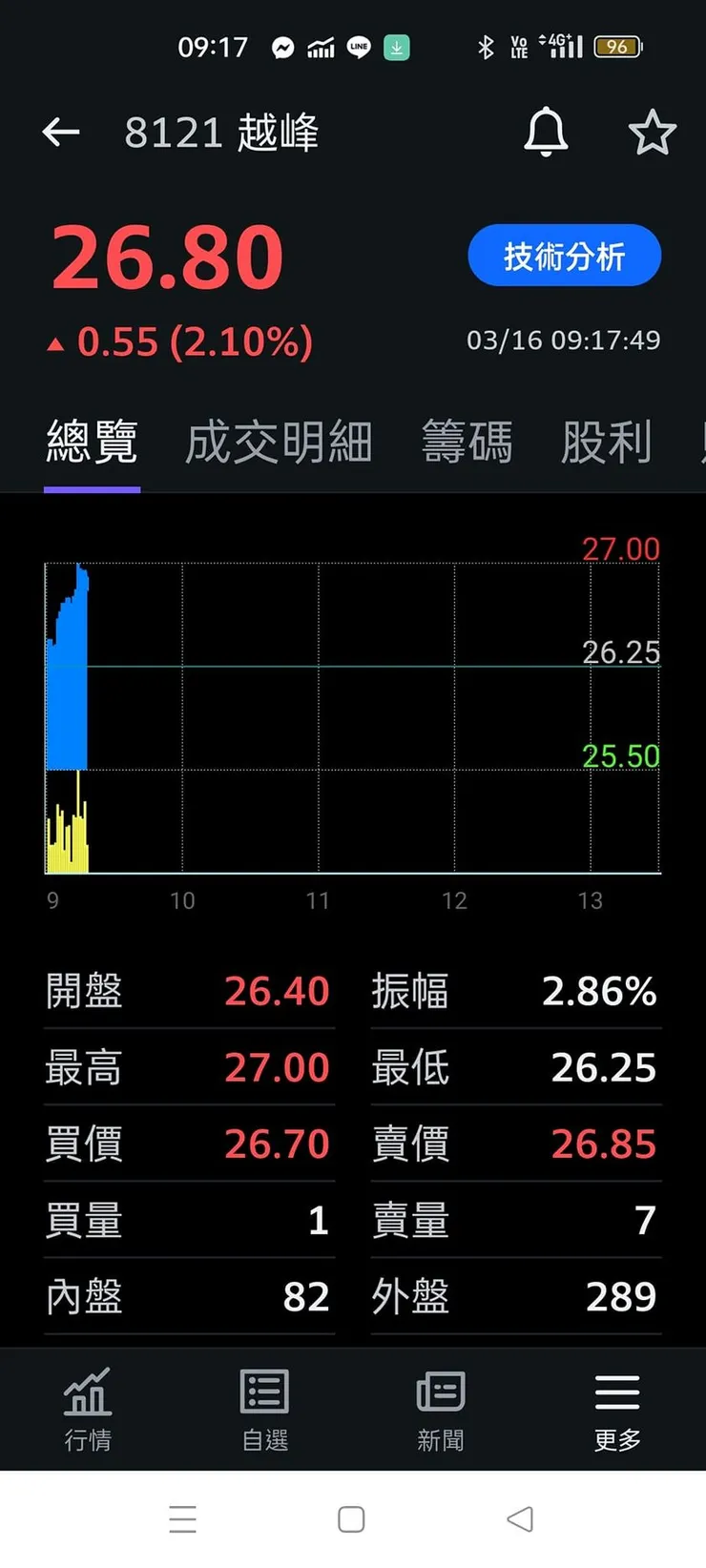This screenshot has width=706, height=1568.
Task: Select the 股利 dividend section
Action: tap(608, 442)
